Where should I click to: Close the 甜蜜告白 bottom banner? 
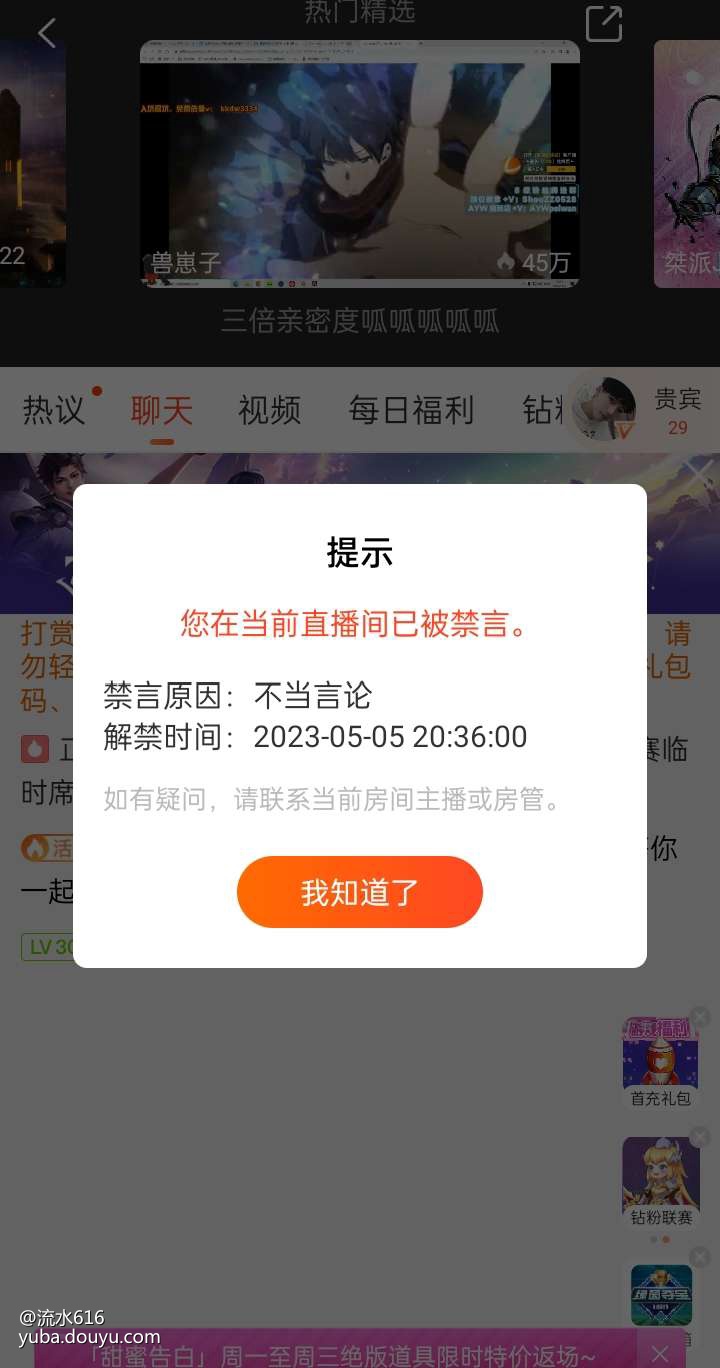tap(660, 1355)
